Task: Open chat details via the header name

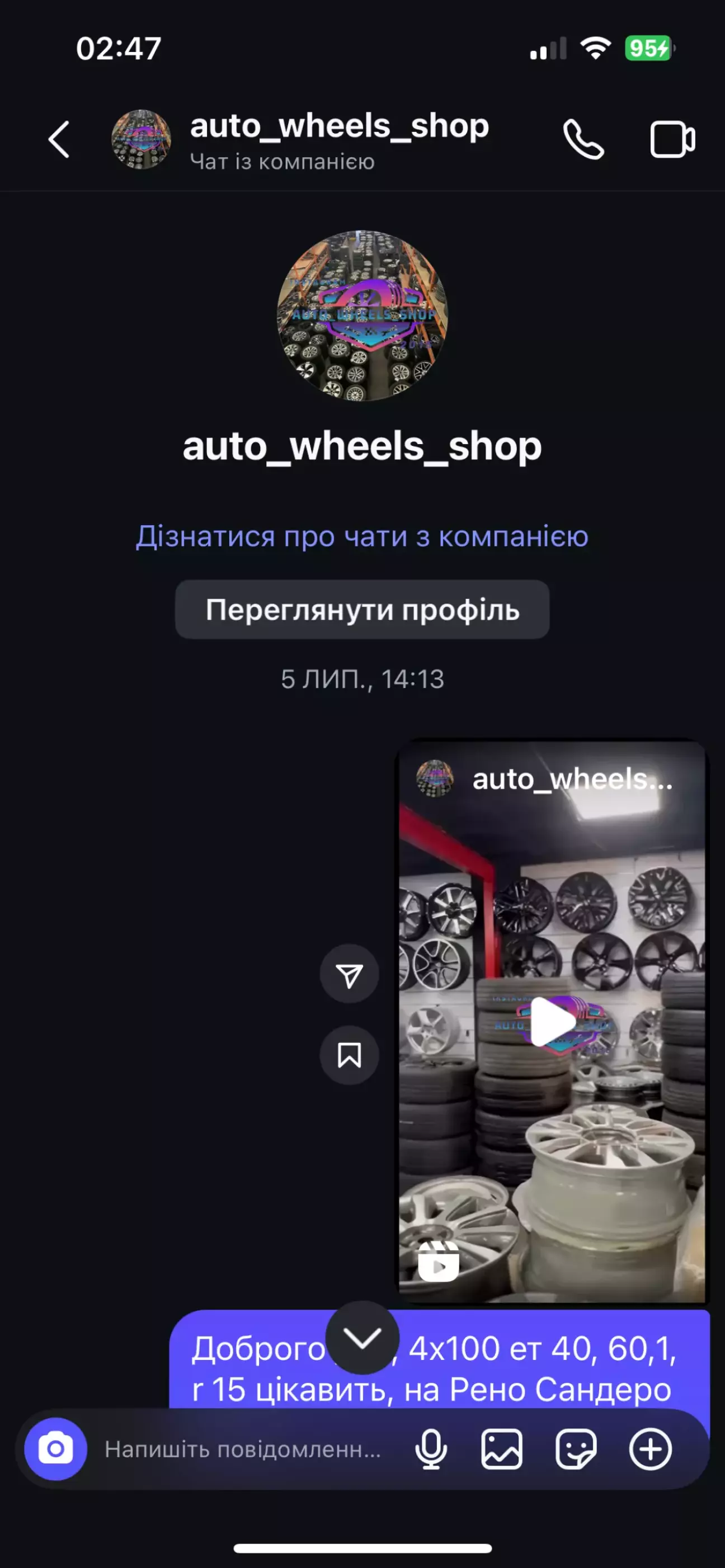Action: point(339,126)
